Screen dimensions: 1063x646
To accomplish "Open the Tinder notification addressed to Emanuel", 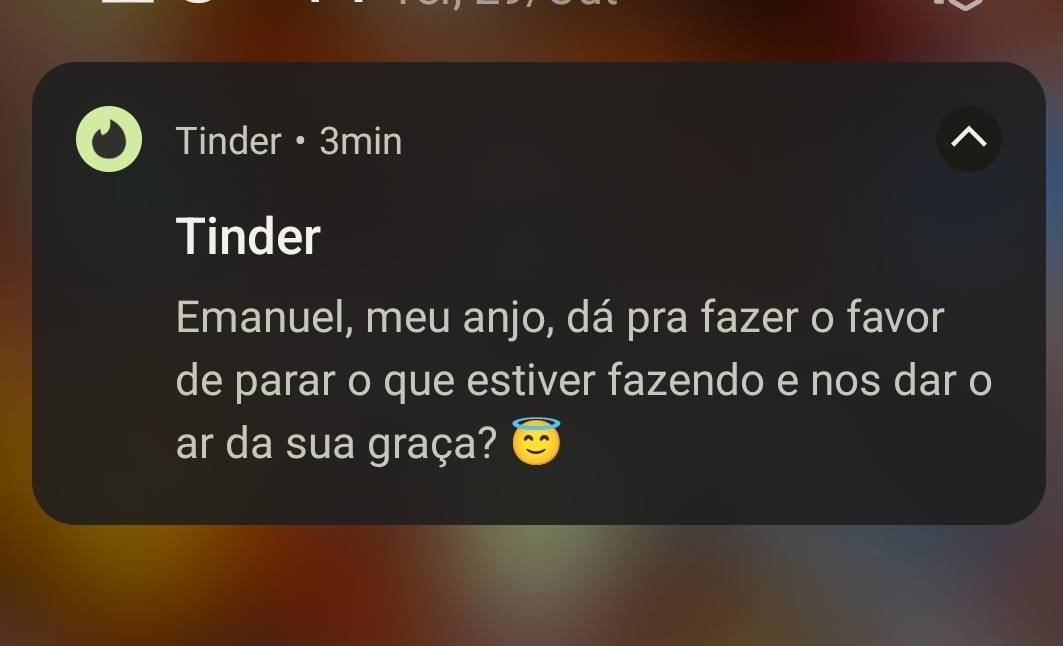I will pyautogui.click(x=560, y=380).
